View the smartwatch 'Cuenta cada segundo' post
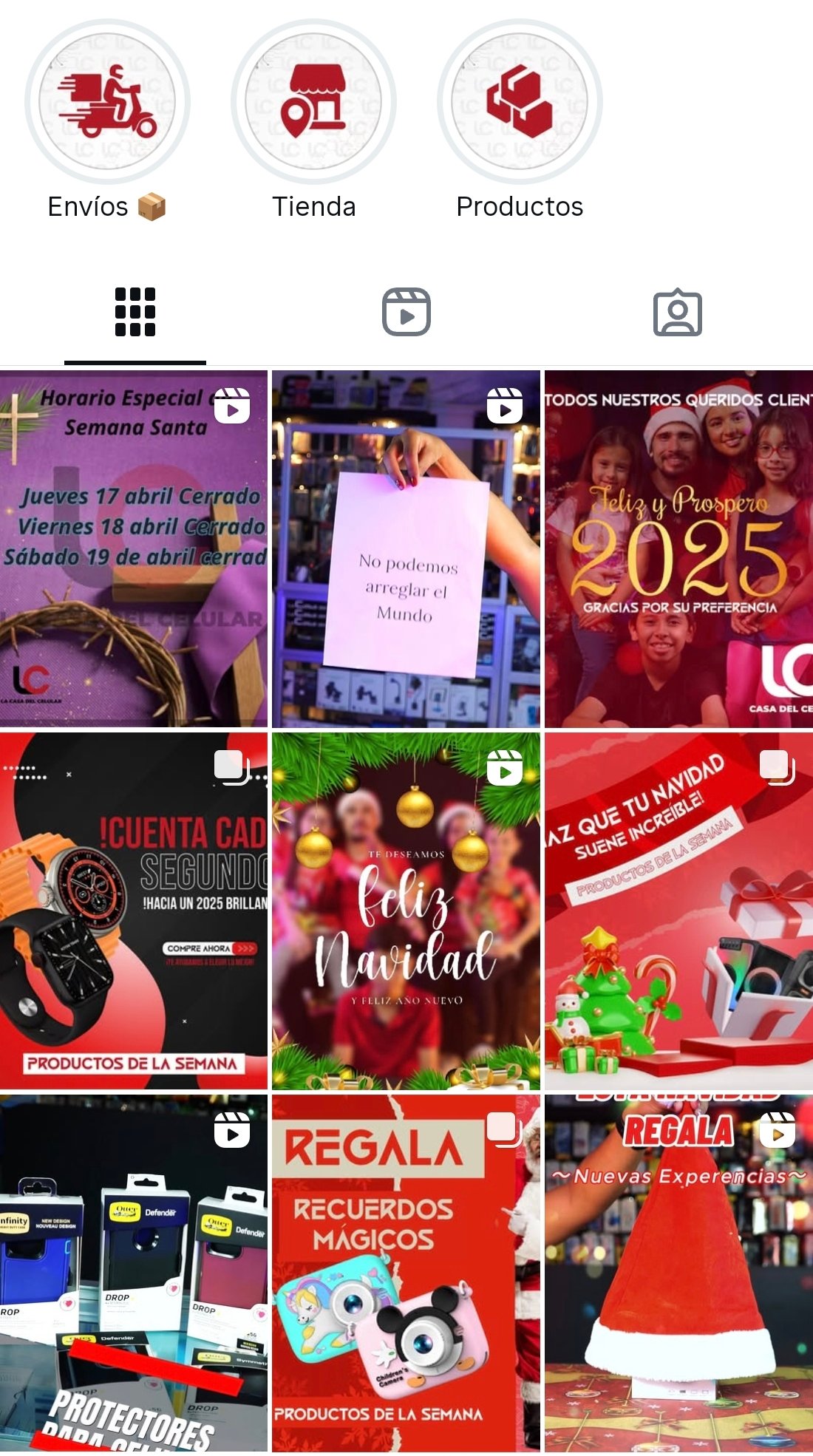 tap(134, 911)
